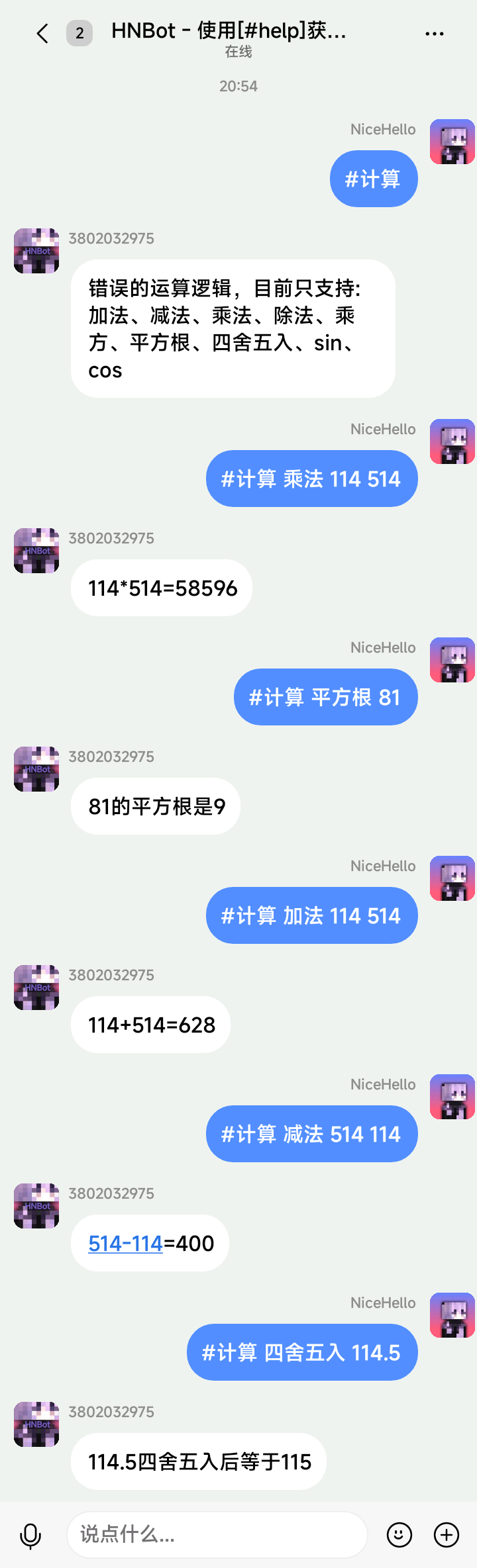Open the plus attachment menu
The width and height of the screenshot is (477, 1568).
pos(447,1534)
